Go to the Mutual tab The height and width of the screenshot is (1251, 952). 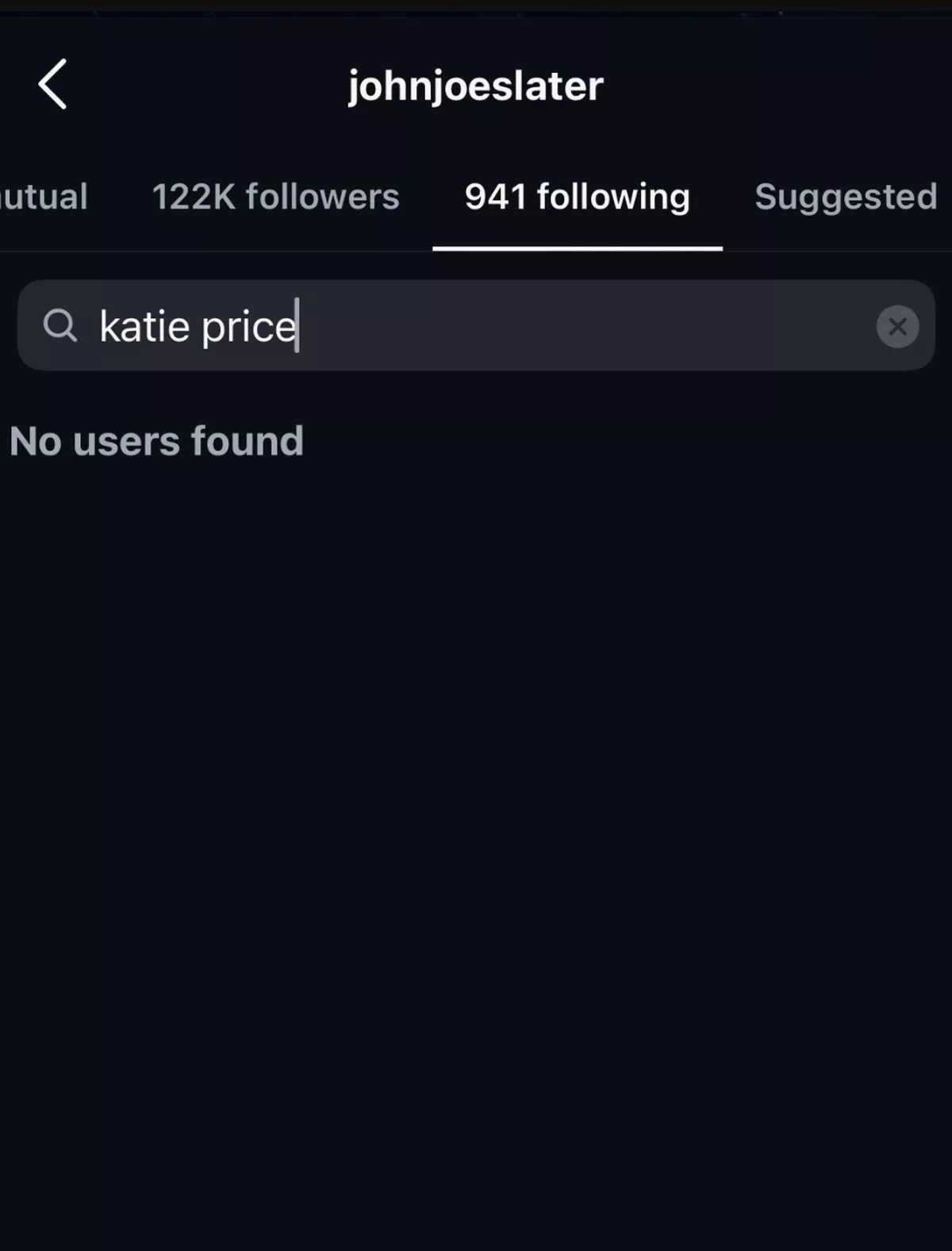pos(44,197)
